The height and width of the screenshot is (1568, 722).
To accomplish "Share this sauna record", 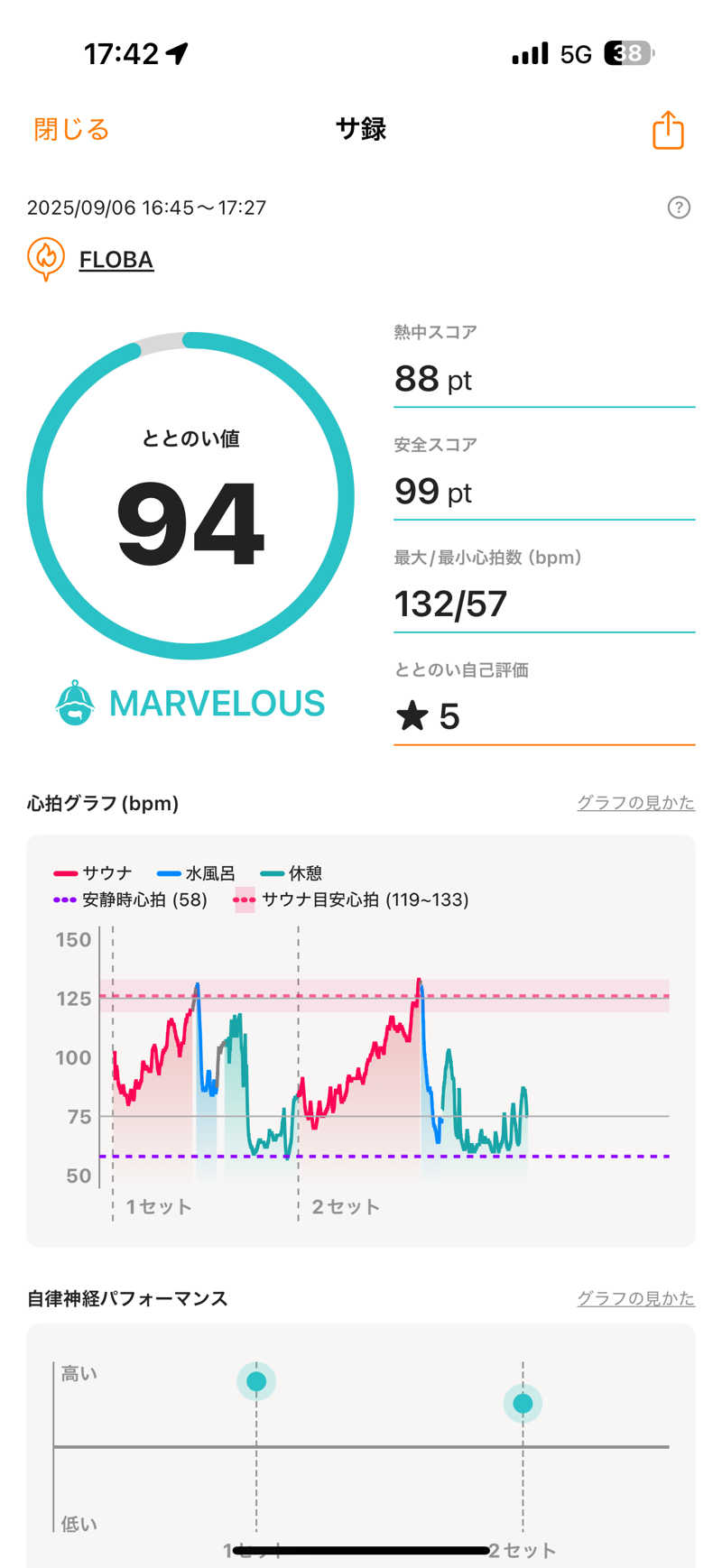I will tap(668, 130).
